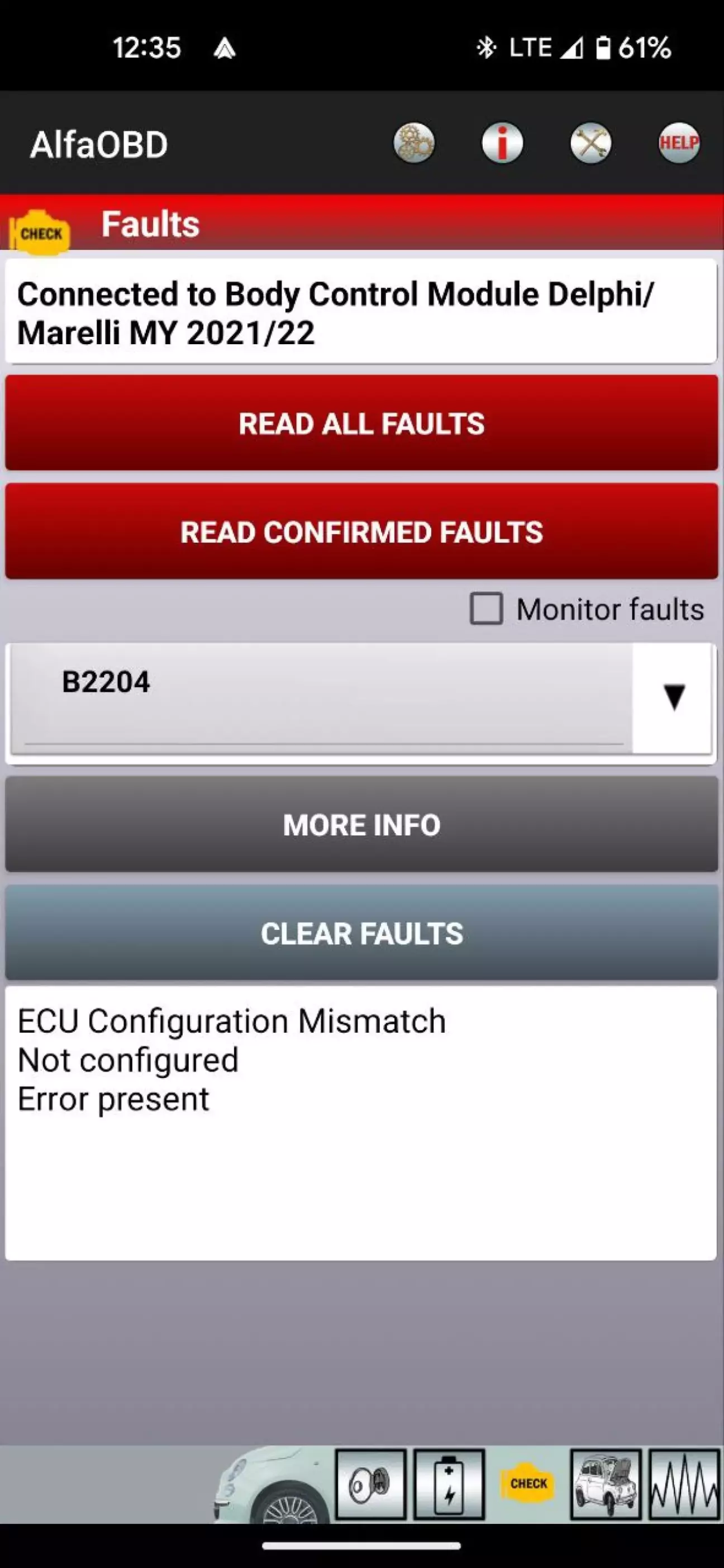The image size is (724, 1568).
Task: Tap READ ALL FAULTS button
Action: 361,423
